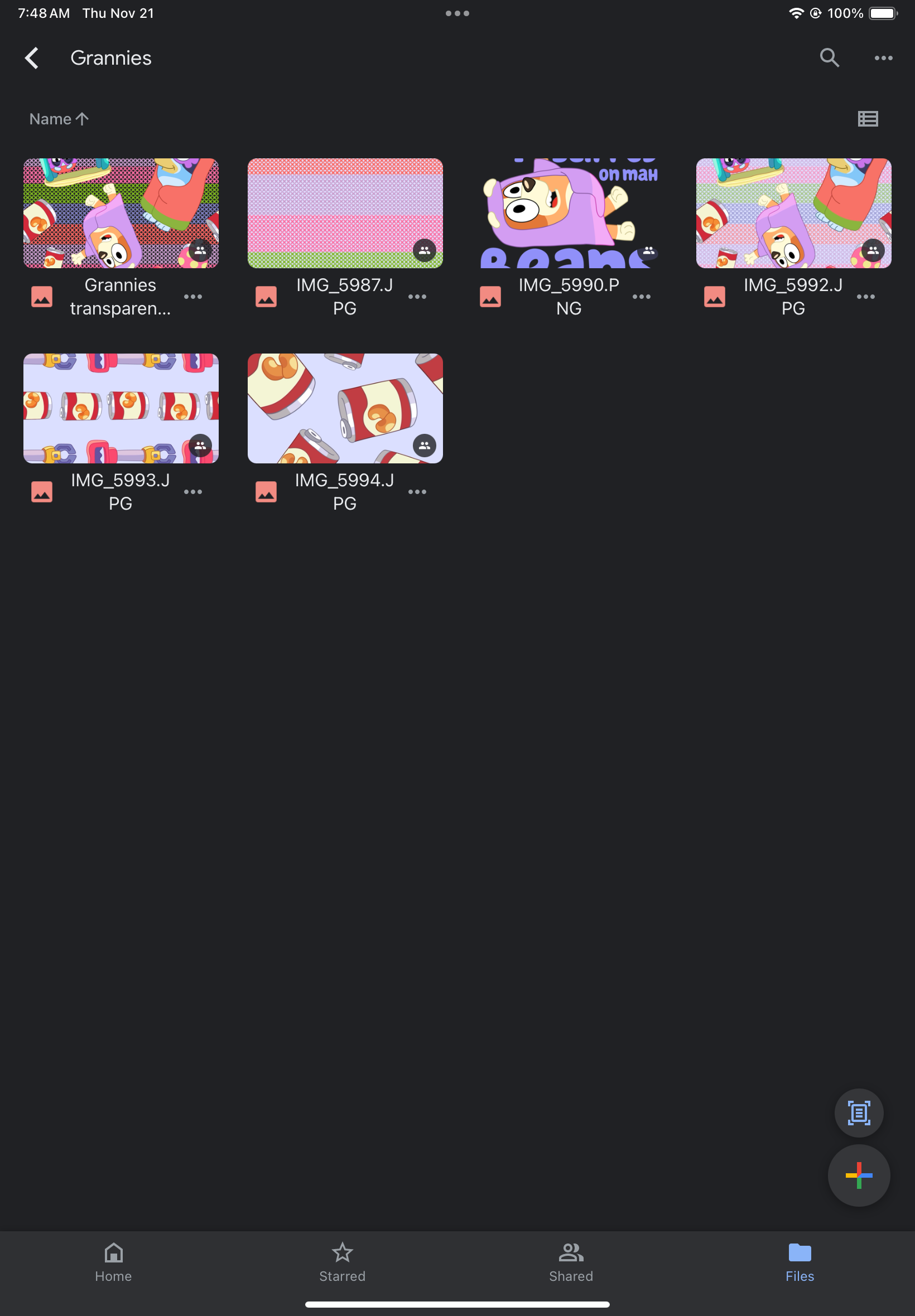Change sort order by Name
Image resolution: width=915 pixels, height=1316 pixels.
point(59,119)
